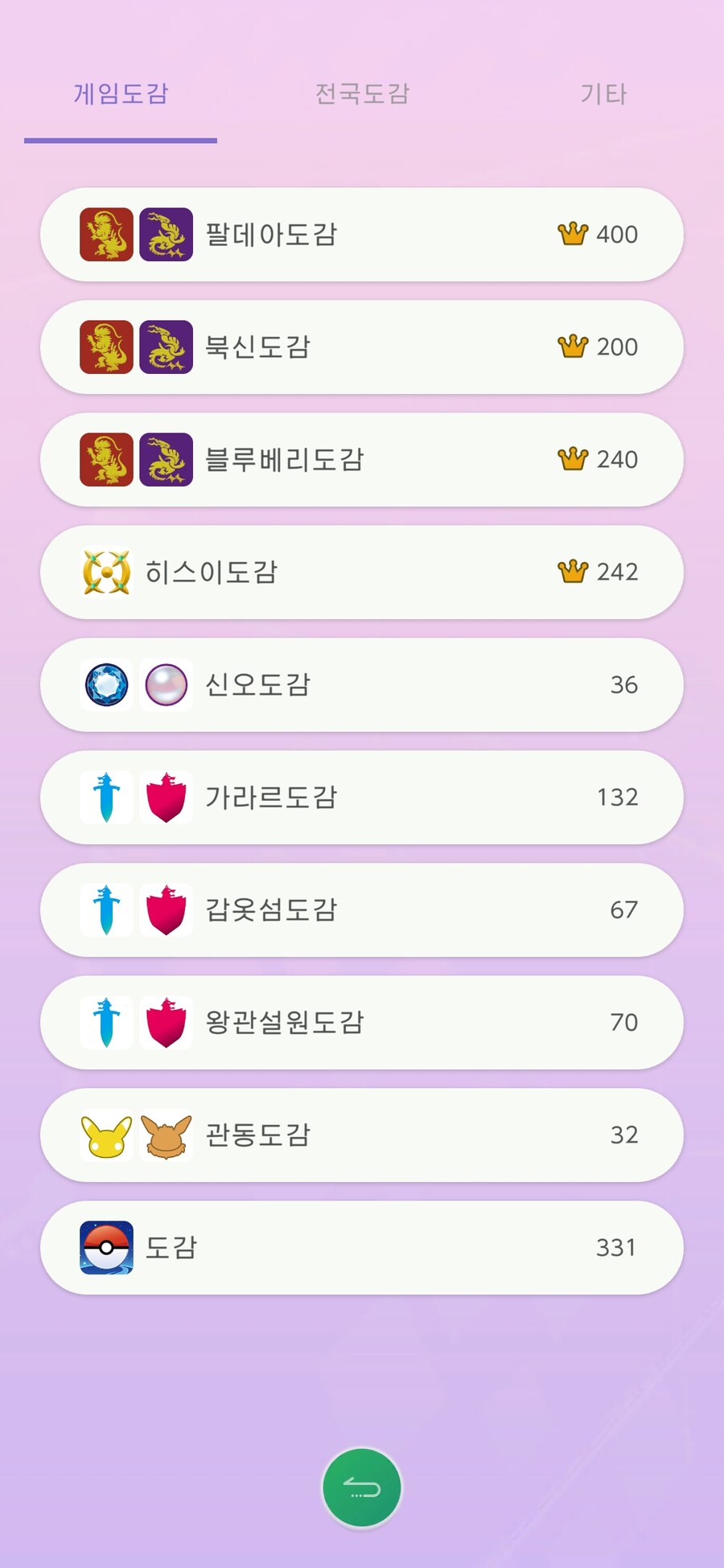The image size is (724, 1568).
Task: Switch to the 전국도감 tab
Action: point(362,94)
